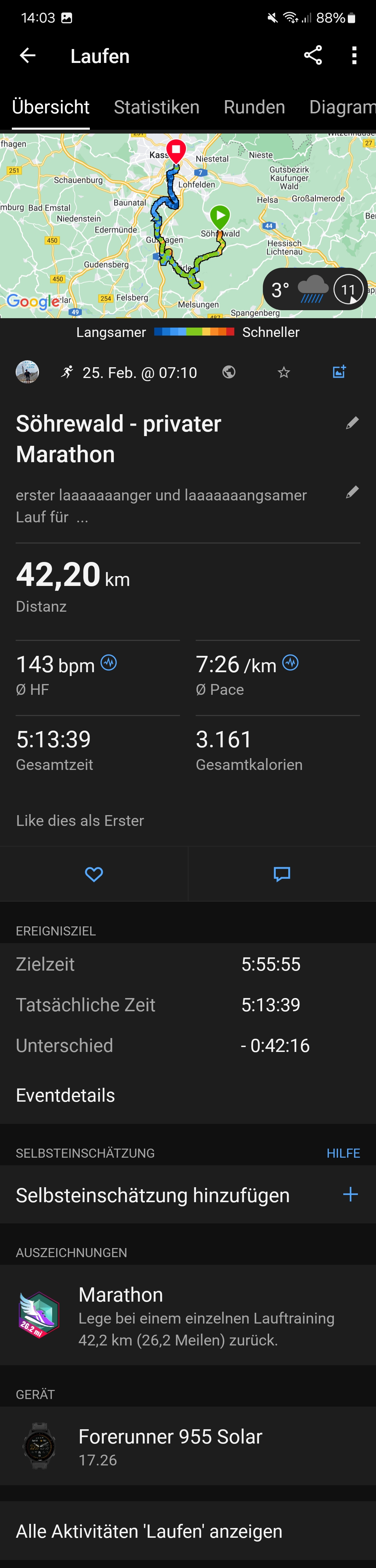Image resolution: width=376 pixels, height=1568 pixels.
Task: Like this activity with the heart
Action: point(94,874)
